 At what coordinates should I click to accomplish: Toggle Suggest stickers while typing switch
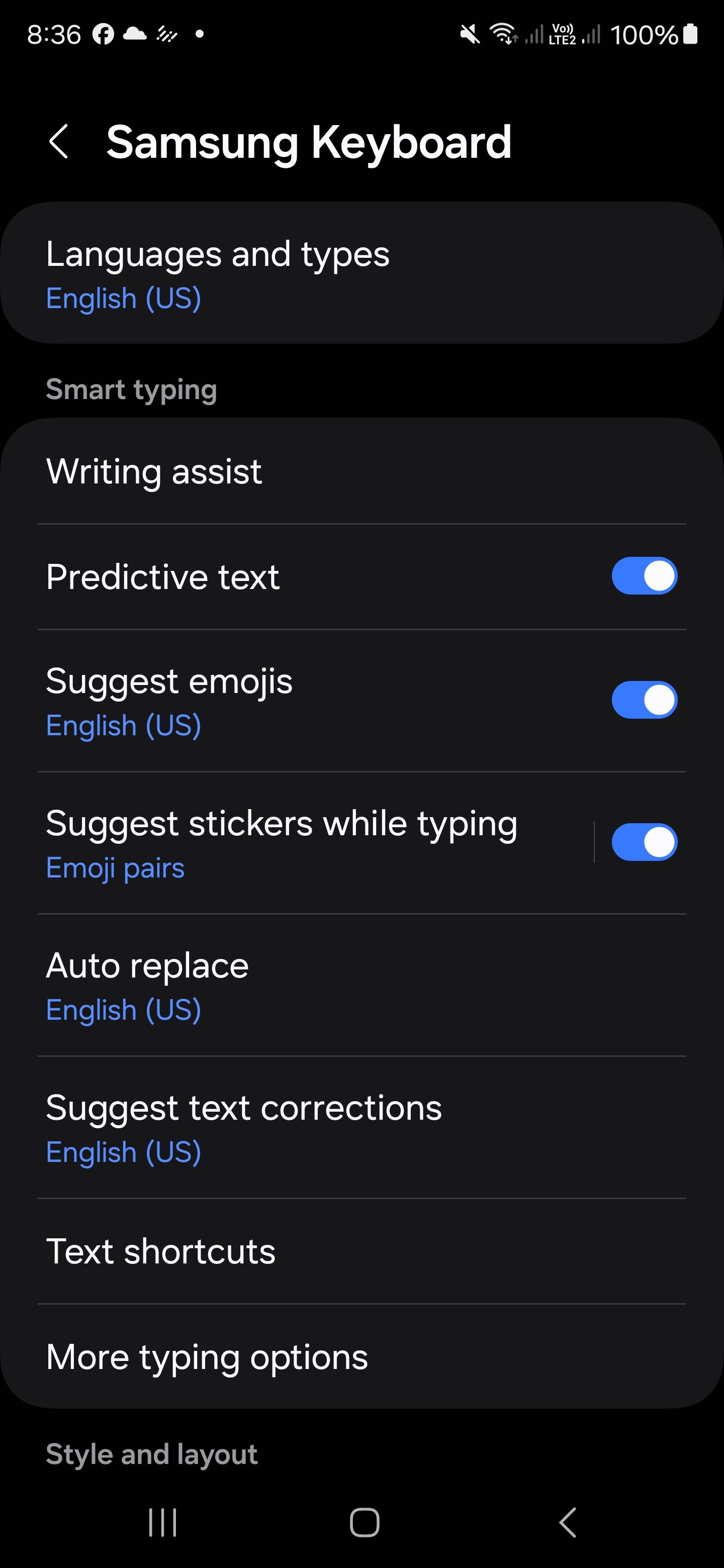click(644, 842)
